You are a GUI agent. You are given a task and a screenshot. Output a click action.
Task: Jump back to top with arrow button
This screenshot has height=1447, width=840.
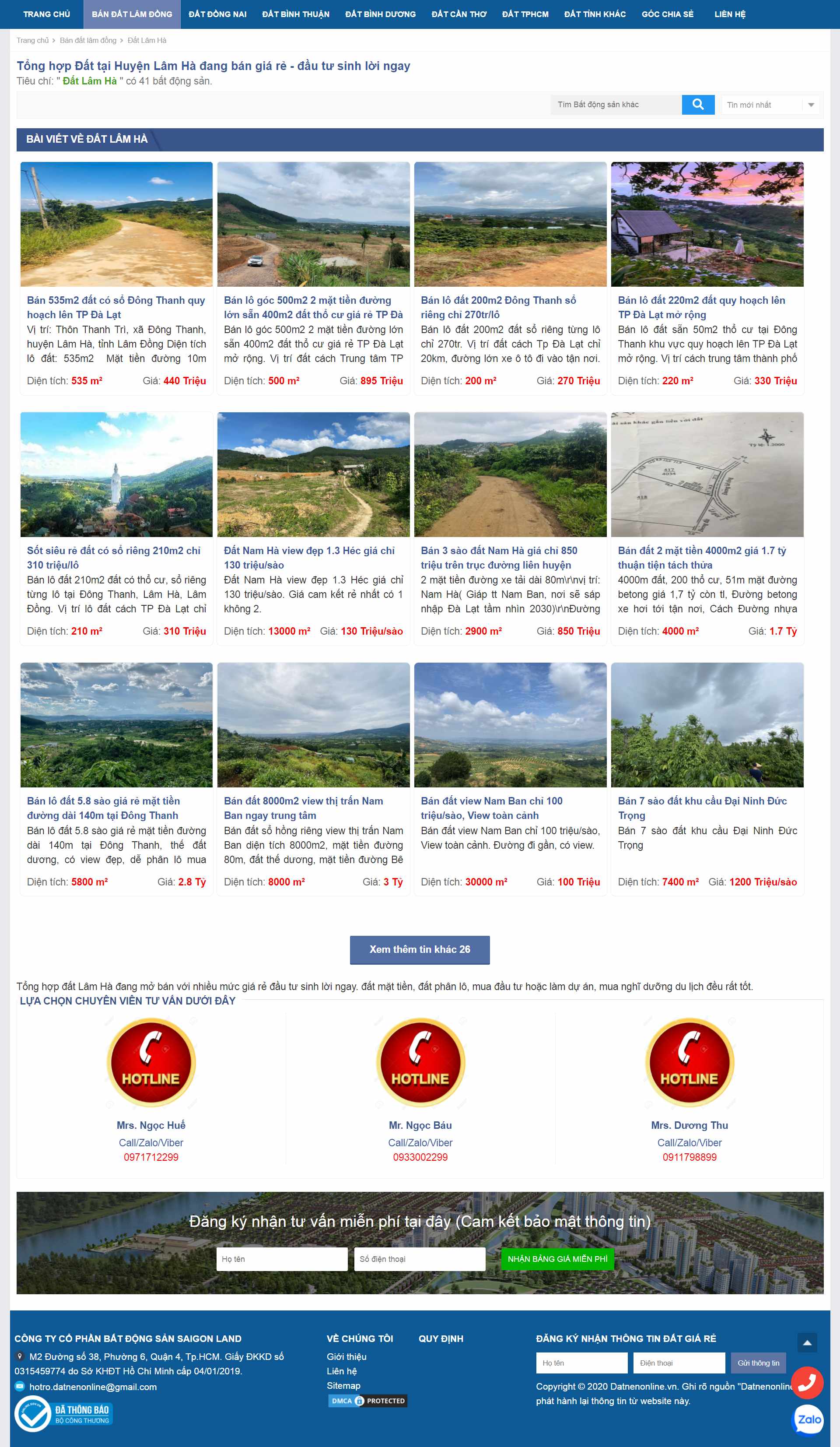pyautogui.click(x=806, y=1342)
